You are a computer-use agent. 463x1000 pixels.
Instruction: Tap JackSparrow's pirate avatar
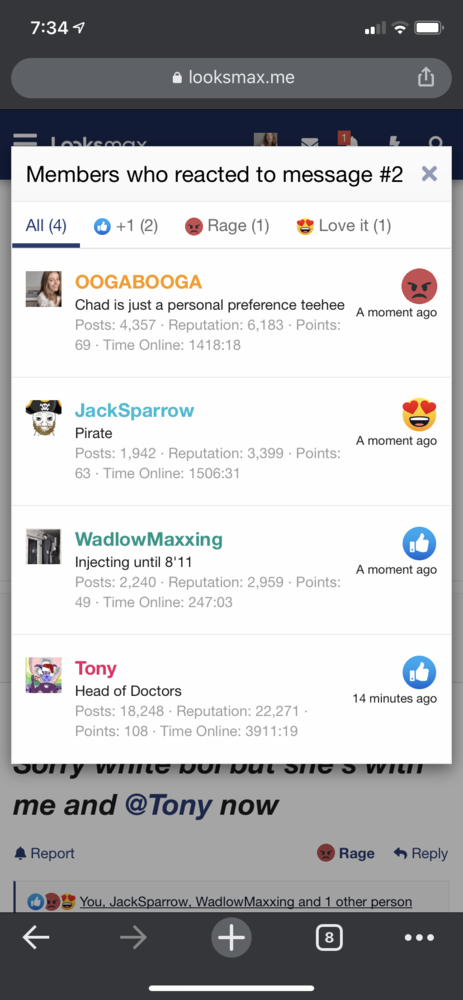point(43,418)
